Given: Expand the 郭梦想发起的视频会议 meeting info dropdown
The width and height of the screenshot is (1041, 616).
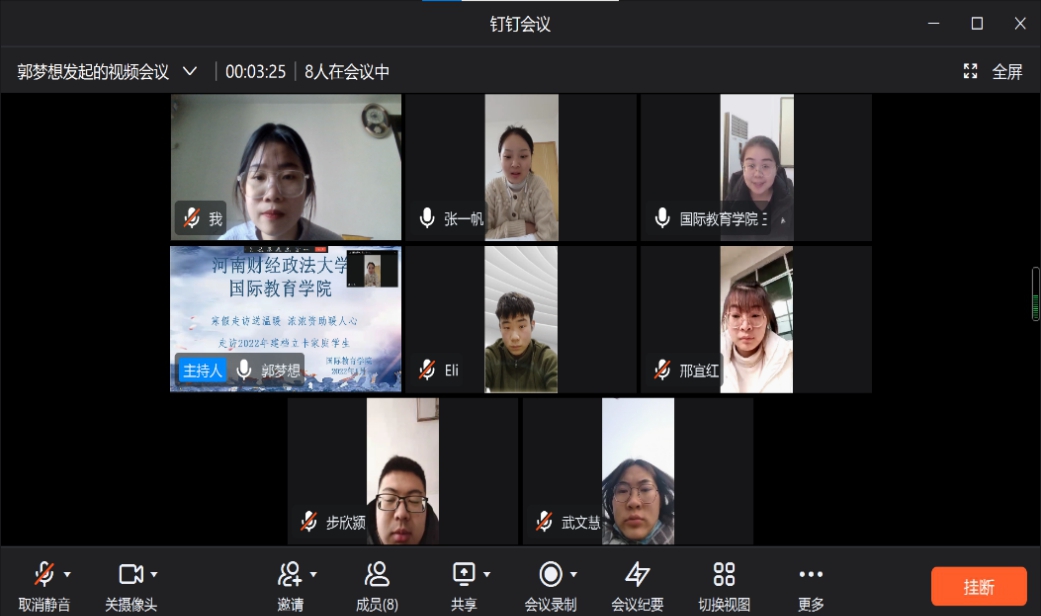Looking at the screenshot, I should point(189,72).
